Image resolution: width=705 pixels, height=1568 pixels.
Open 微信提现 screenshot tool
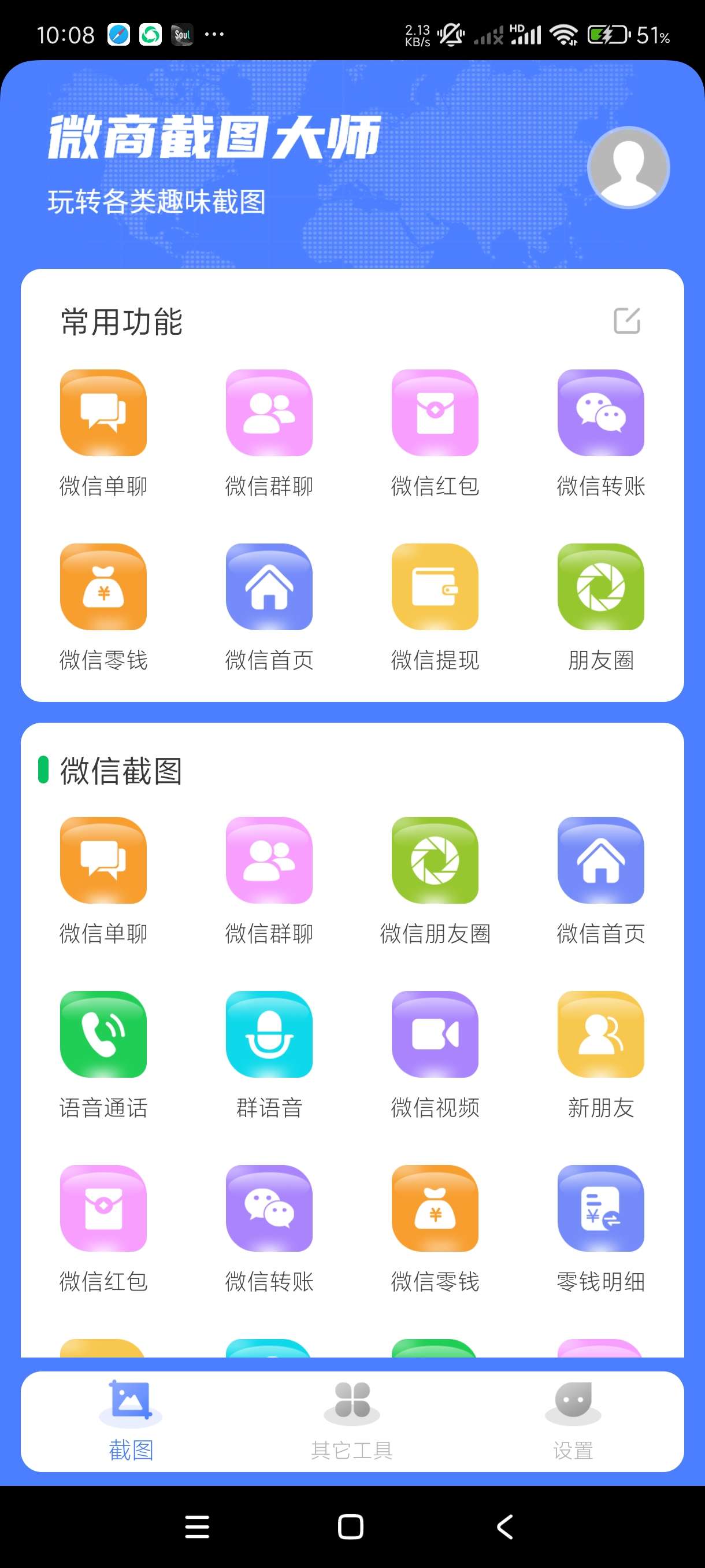(x=435, y=587)
